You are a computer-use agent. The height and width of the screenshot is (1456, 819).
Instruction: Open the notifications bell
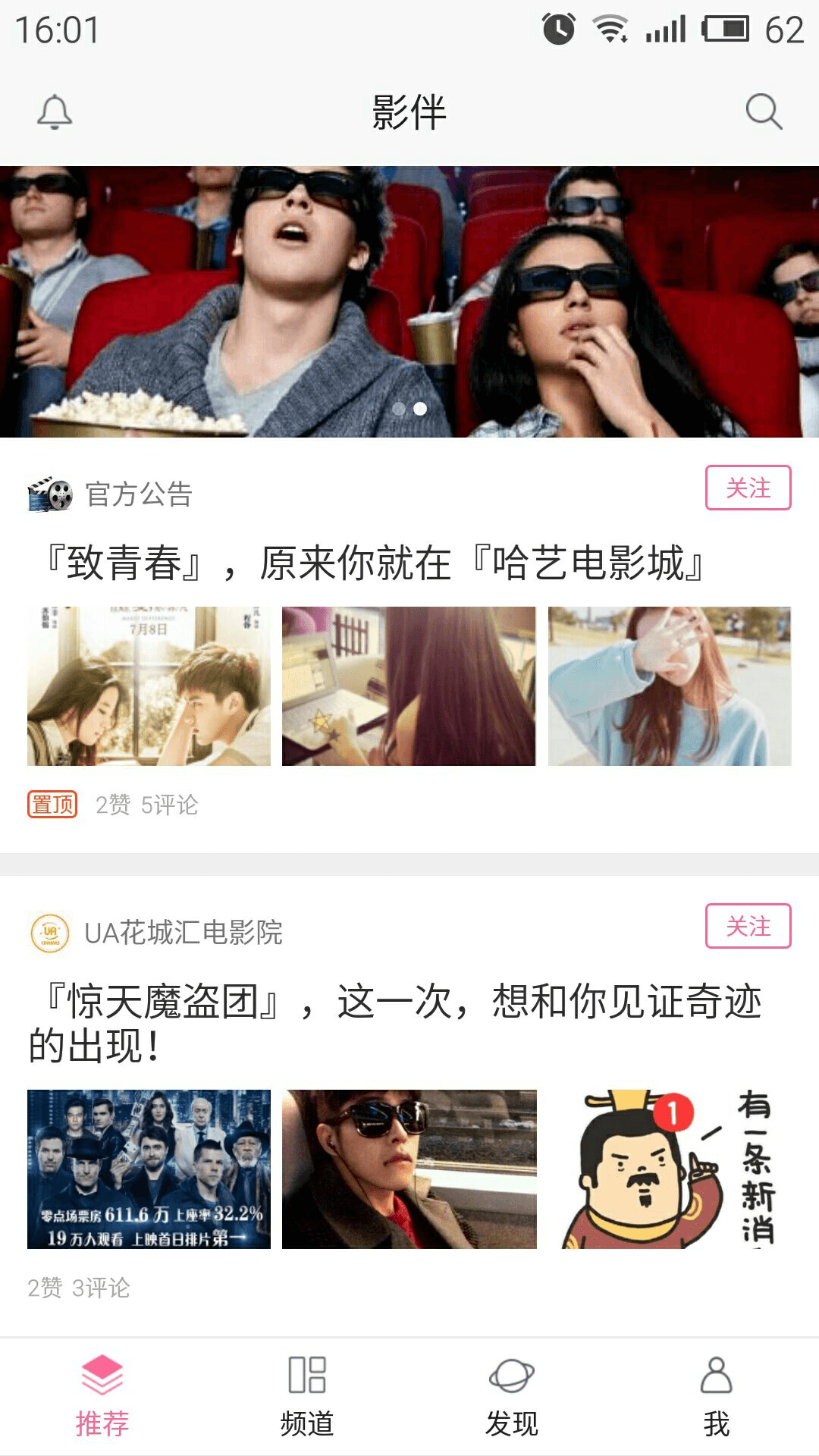(55, 112)
